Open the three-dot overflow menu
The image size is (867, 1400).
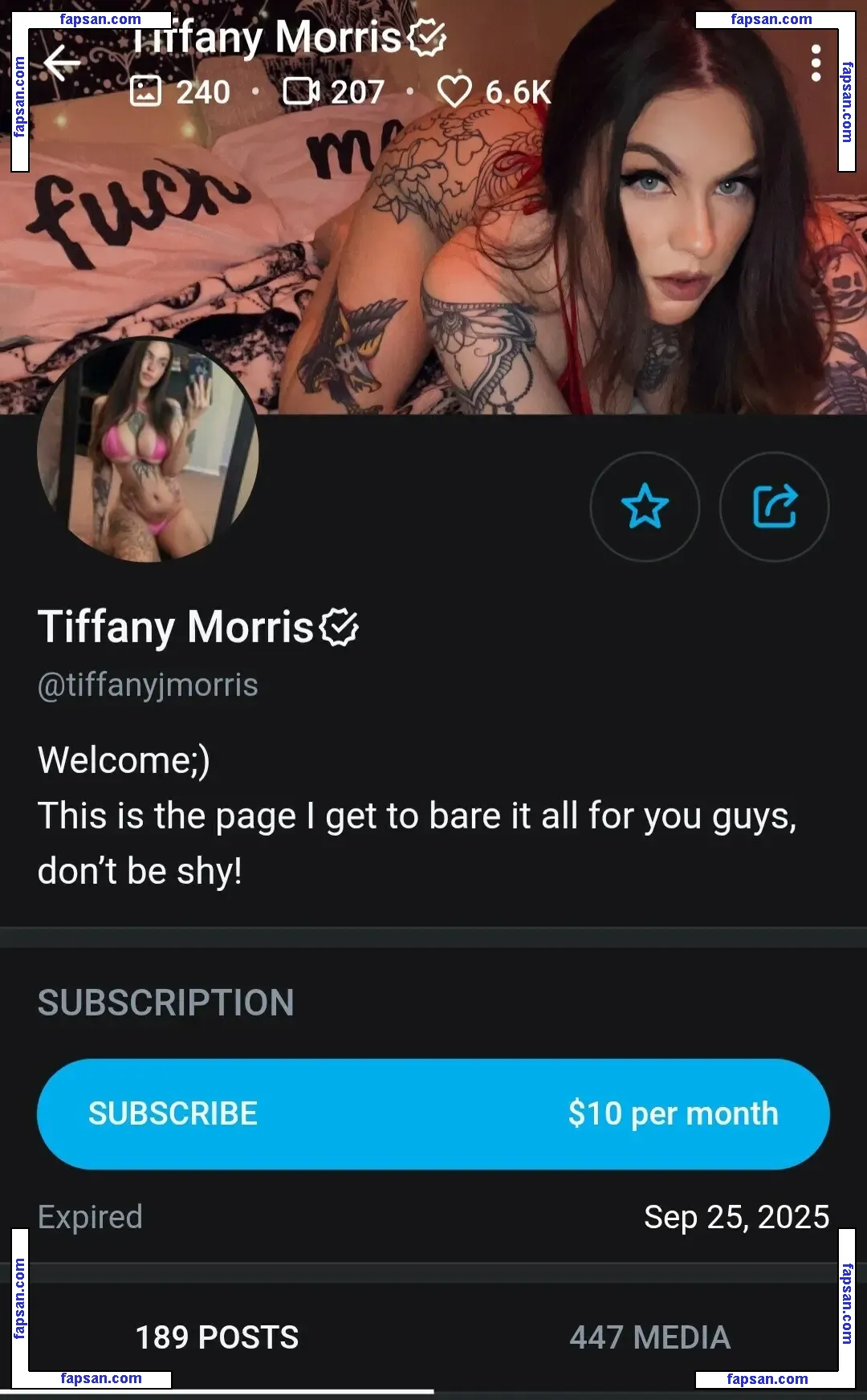816,63
